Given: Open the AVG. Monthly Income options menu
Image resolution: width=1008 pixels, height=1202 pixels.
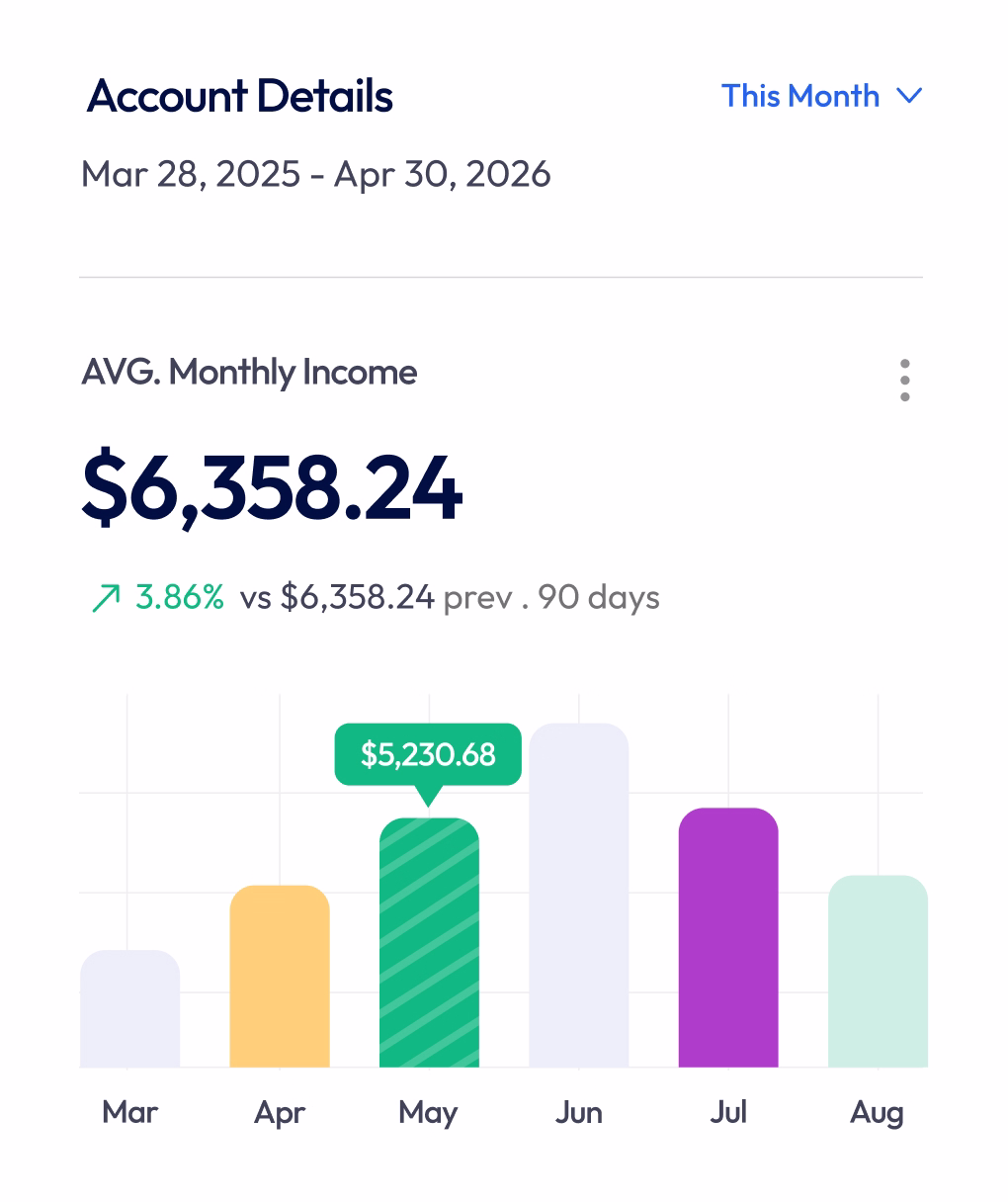Looking at the screenshot, I should click(904, 381).
